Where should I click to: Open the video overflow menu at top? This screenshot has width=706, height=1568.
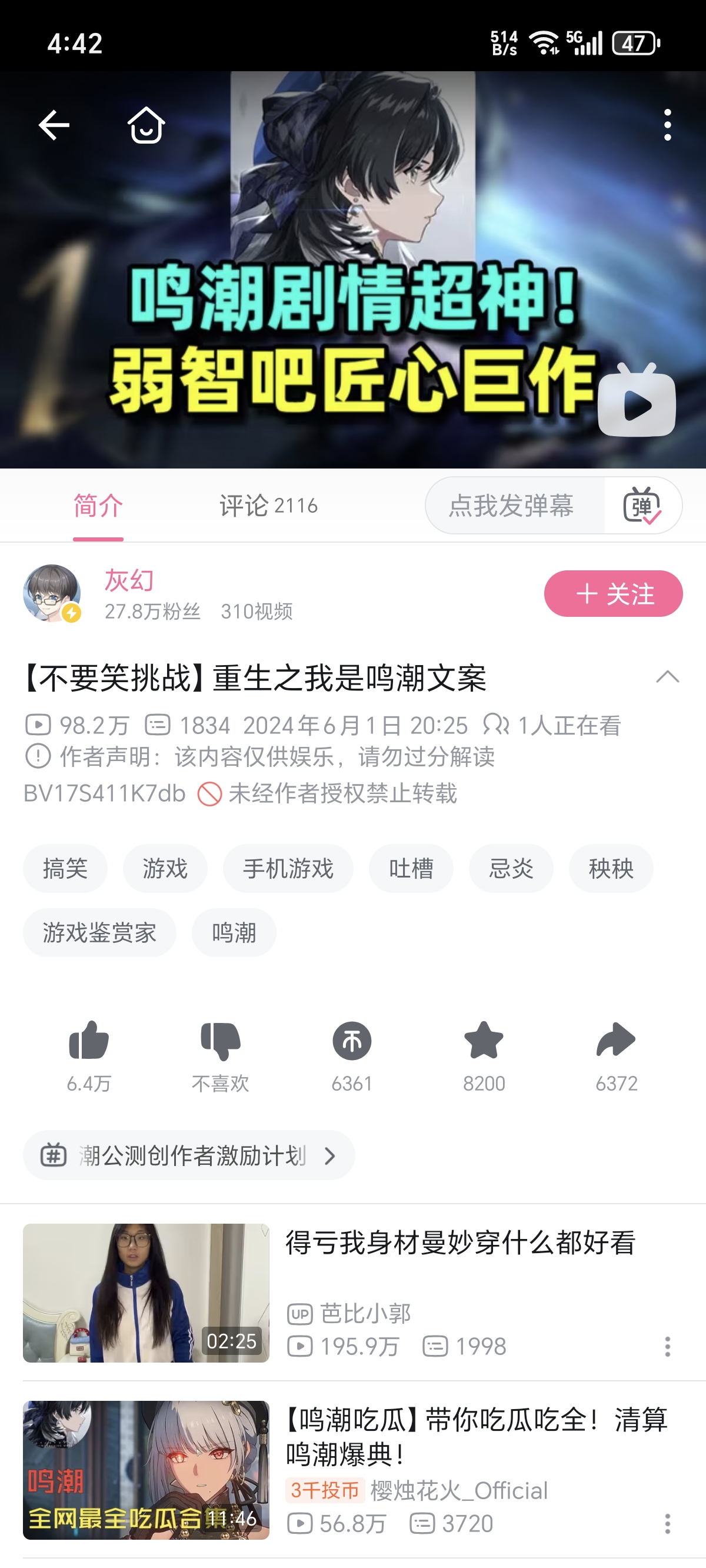click(x=668, y=125)
